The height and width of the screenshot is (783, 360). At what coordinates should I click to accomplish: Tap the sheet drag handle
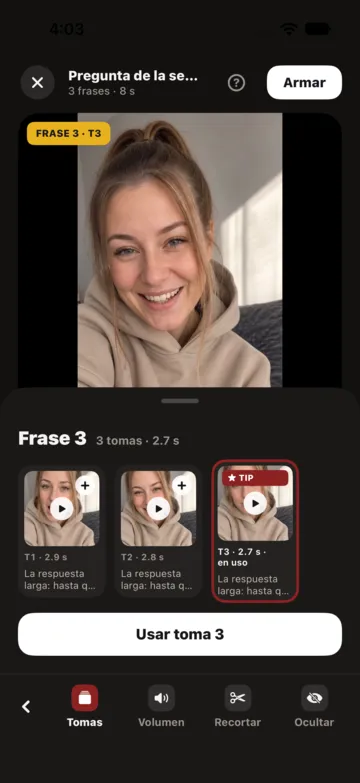pyautogui.click(x=180, y=400)
